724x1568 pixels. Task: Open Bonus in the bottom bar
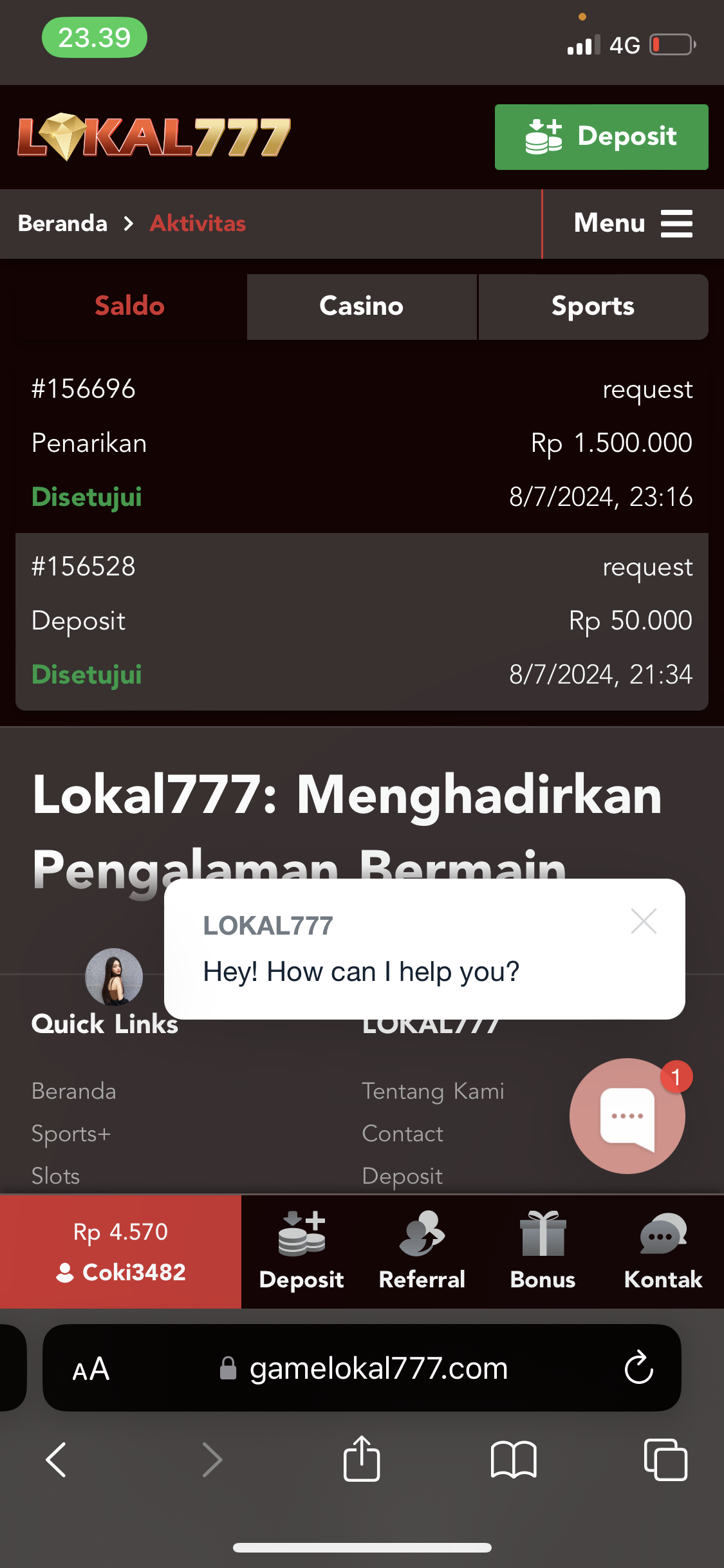(x=543, y=1251)
